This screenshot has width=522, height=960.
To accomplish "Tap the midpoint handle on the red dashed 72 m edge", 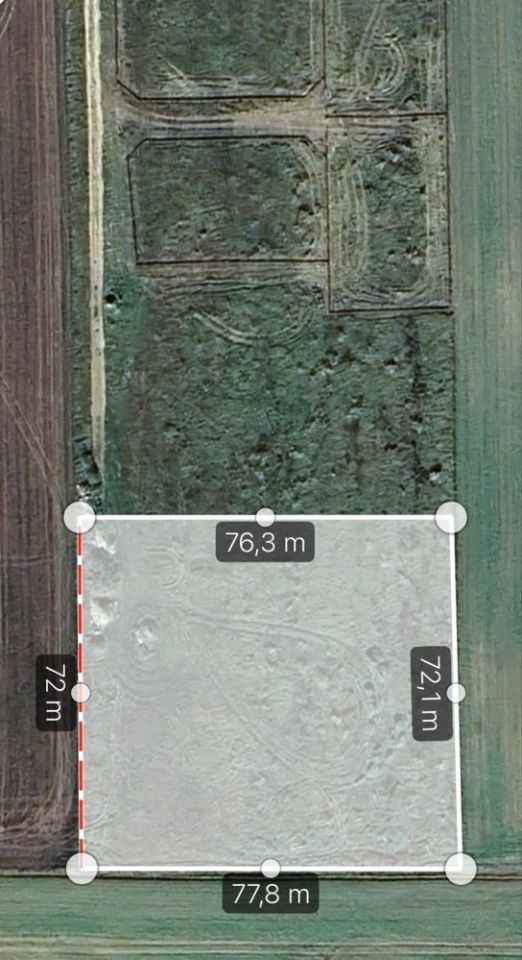I will (x=81, y=693).
